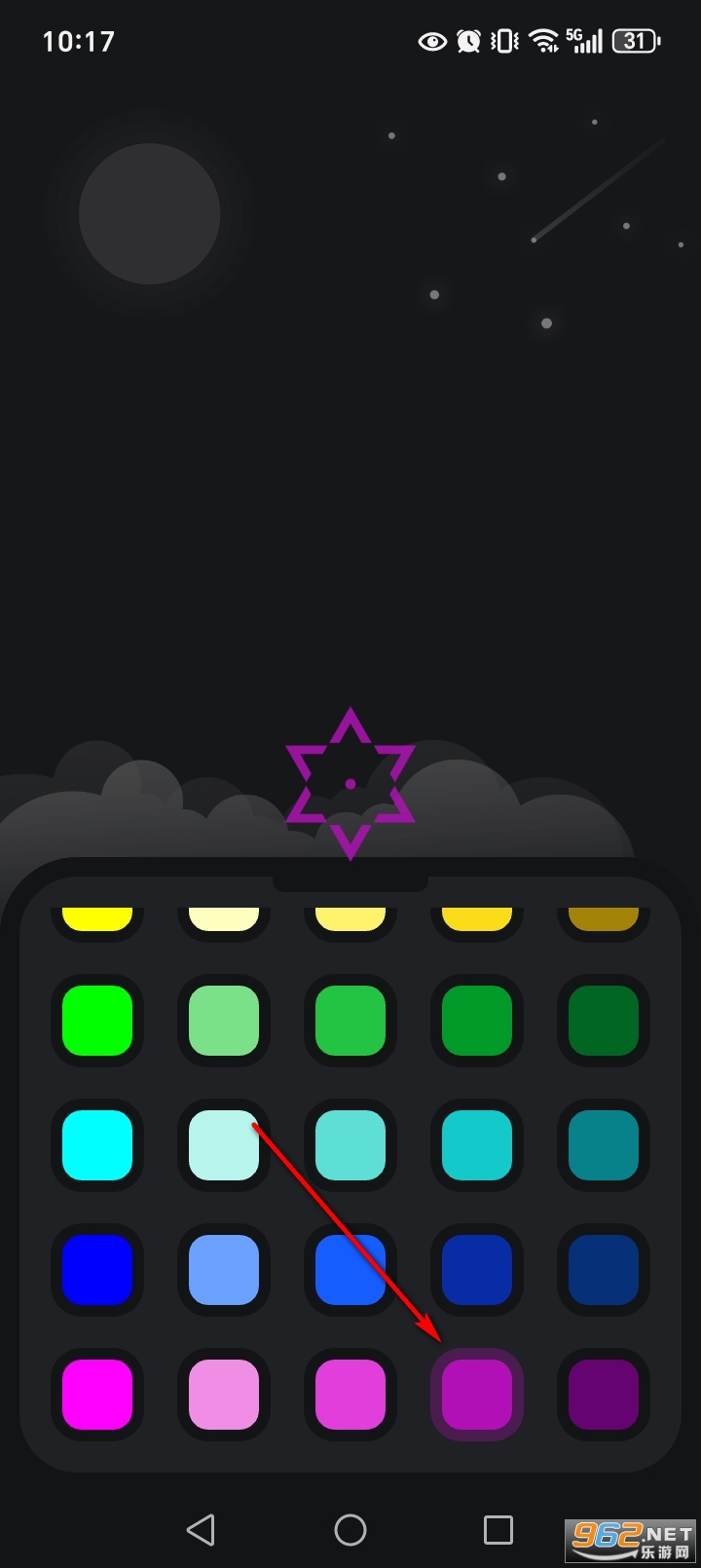Select the bright cyan color swatch

[x=97, y=1144]
